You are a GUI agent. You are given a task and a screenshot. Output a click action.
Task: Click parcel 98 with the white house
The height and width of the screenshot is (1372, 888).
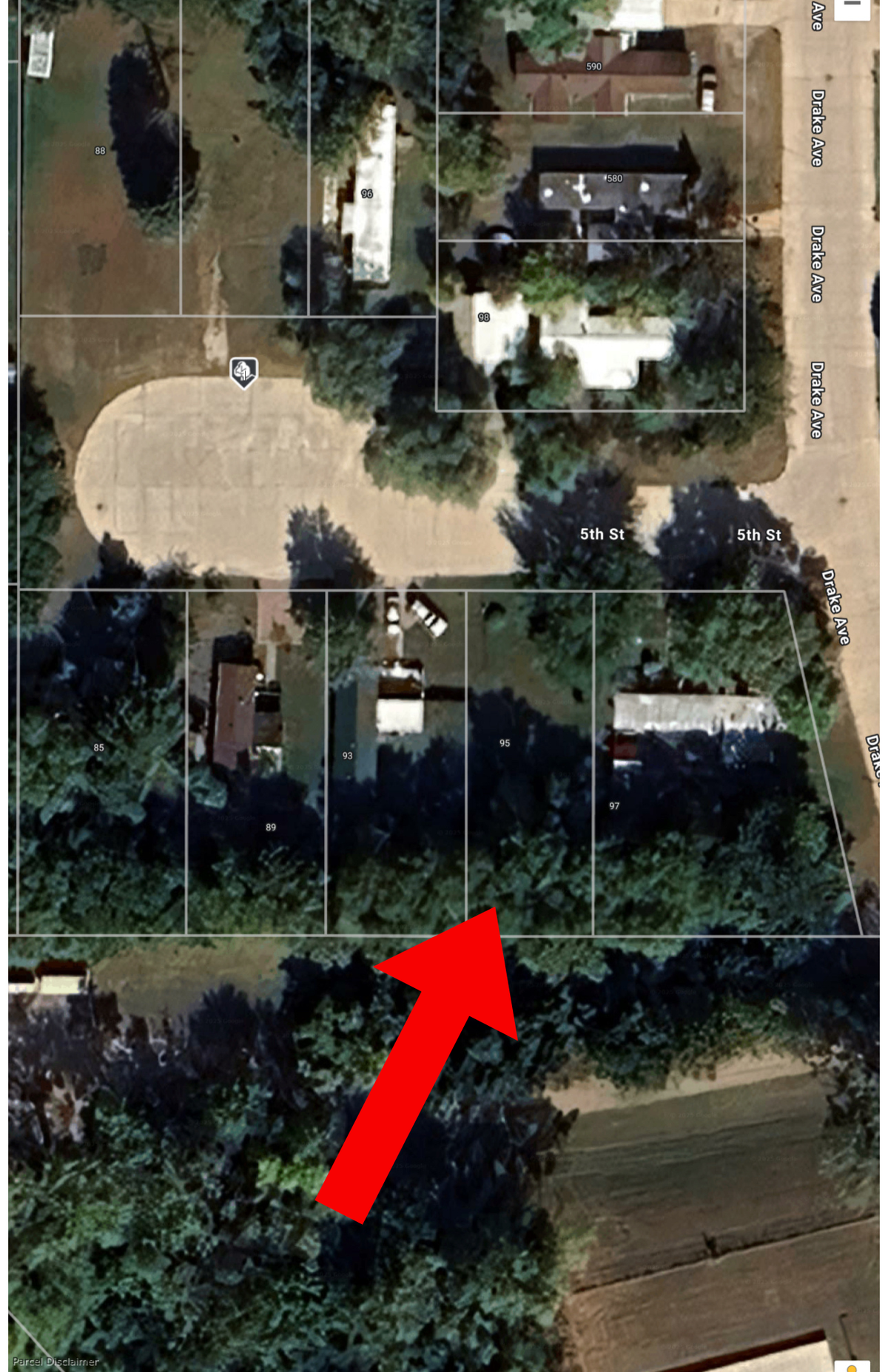[483, 318]
